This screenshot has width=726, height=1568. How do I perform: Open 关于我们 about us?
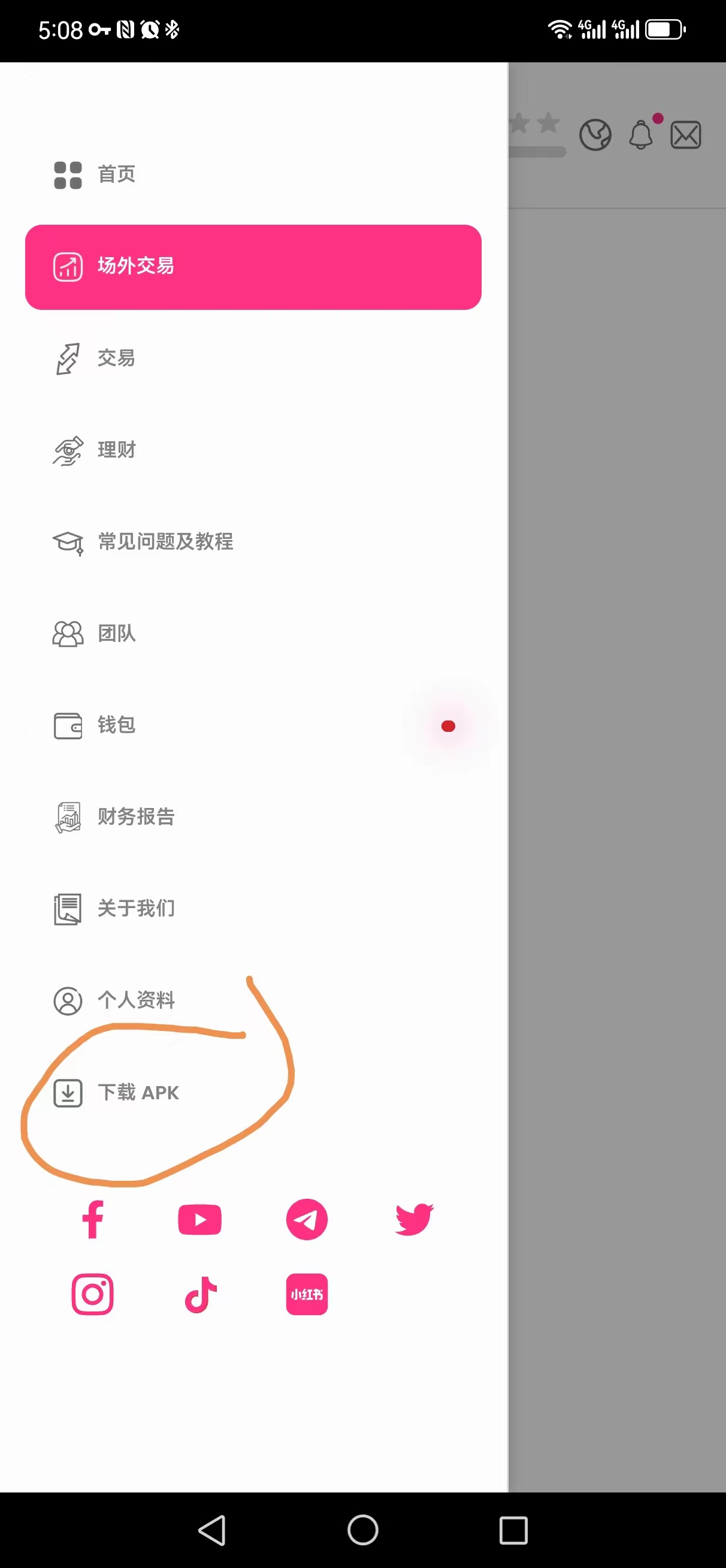(253, 909)
